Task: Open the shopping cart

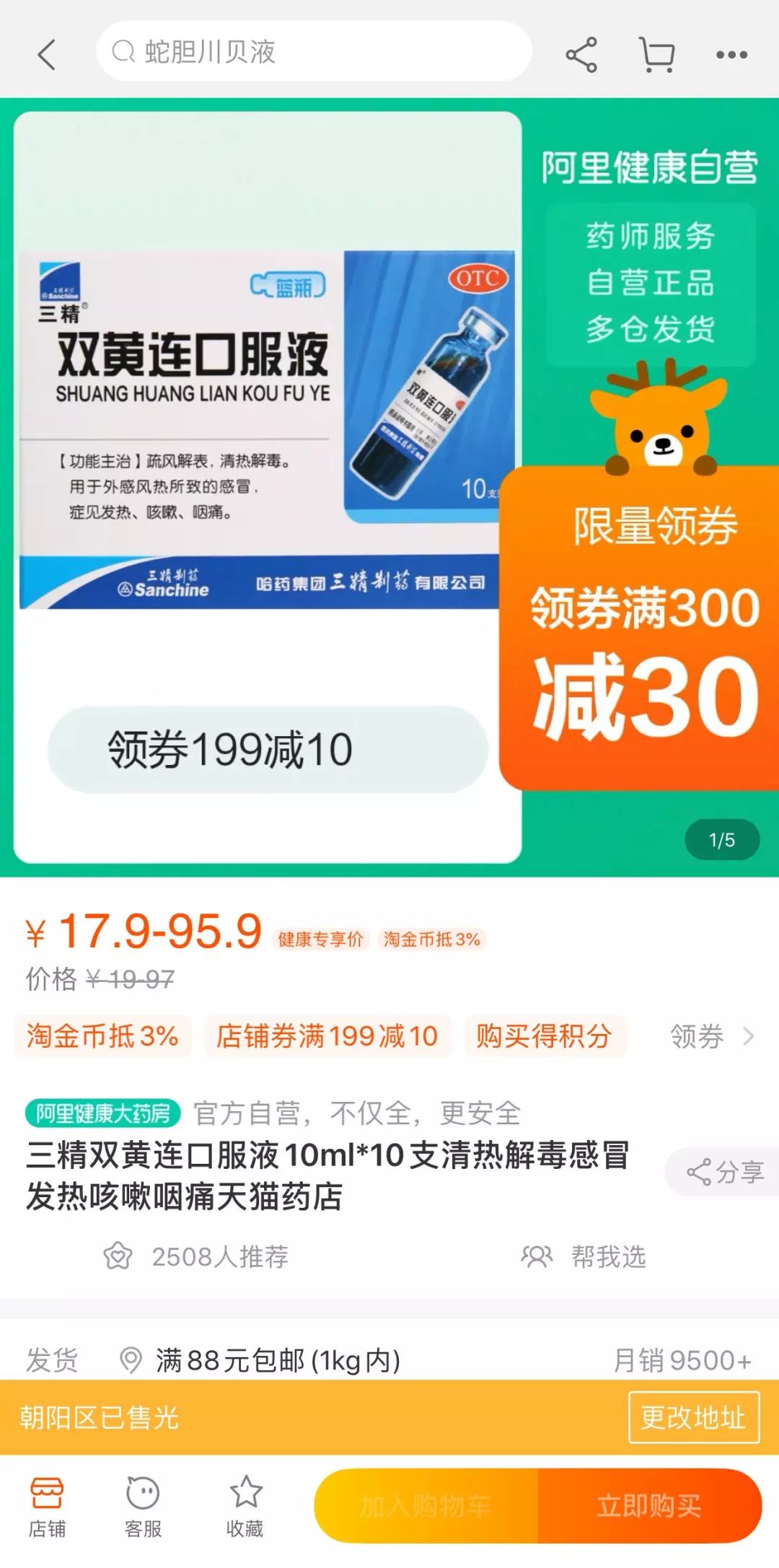Action: 657,55
